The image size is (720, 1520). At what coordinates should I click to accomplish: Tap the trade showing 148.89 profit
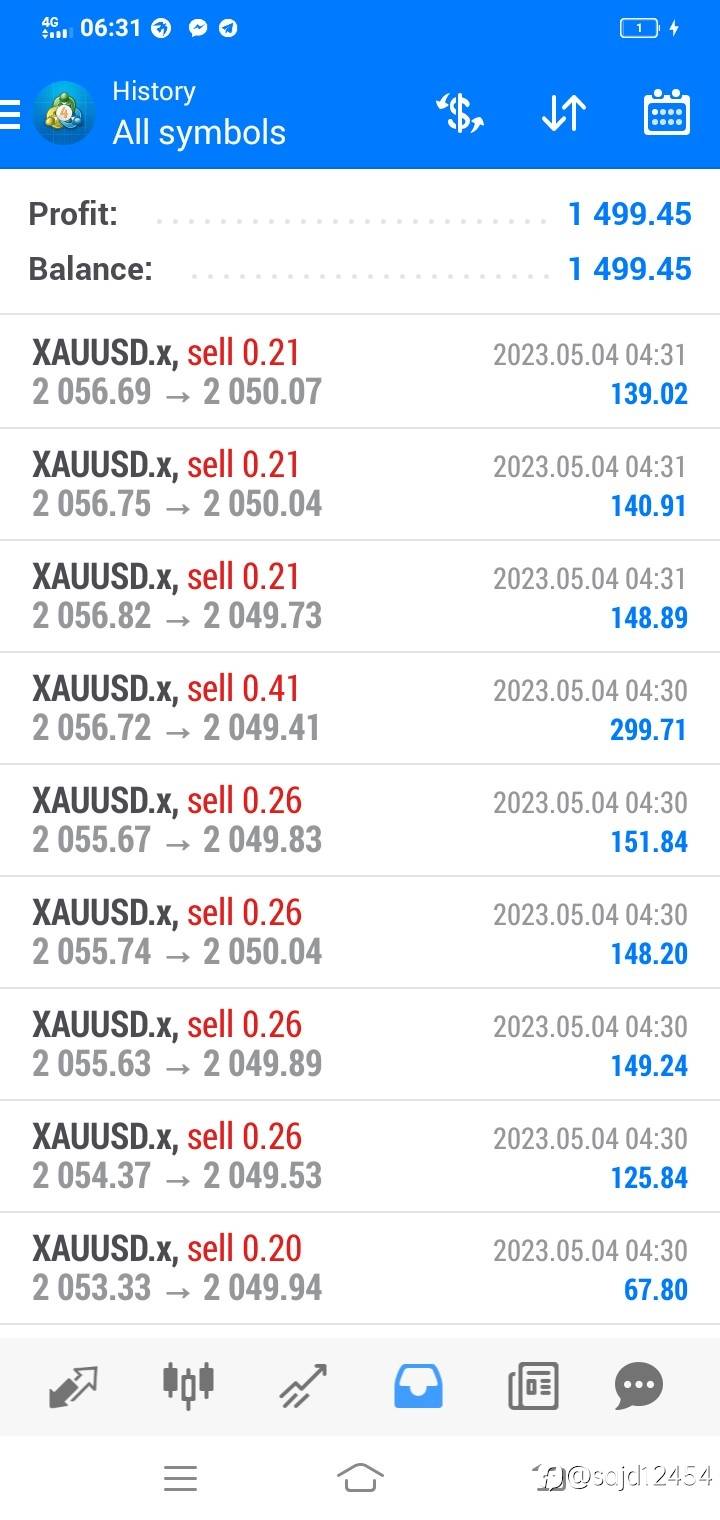pyautogui.click(x=360, y=597)
